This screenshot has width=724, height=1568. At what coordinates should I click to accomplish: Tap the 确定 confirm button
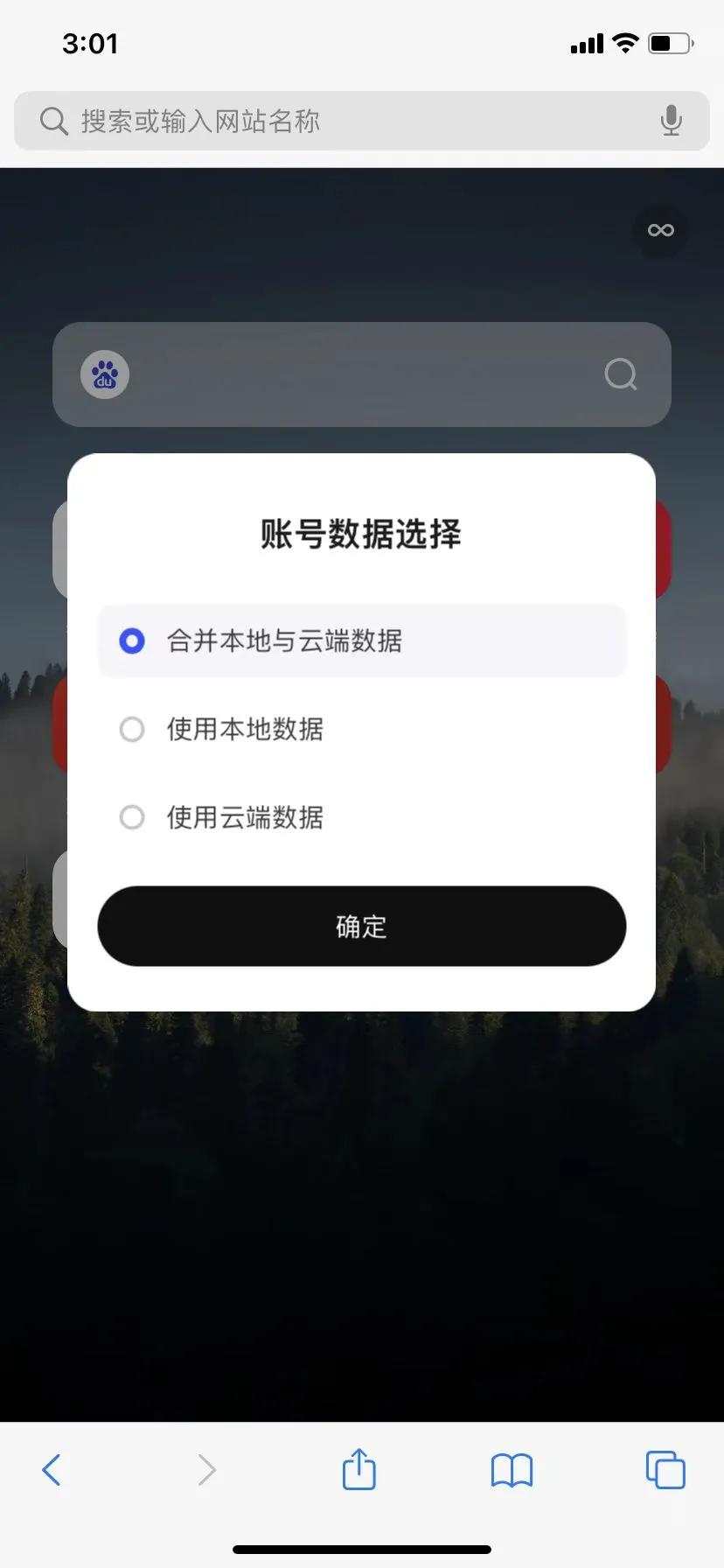coord(361,927)
